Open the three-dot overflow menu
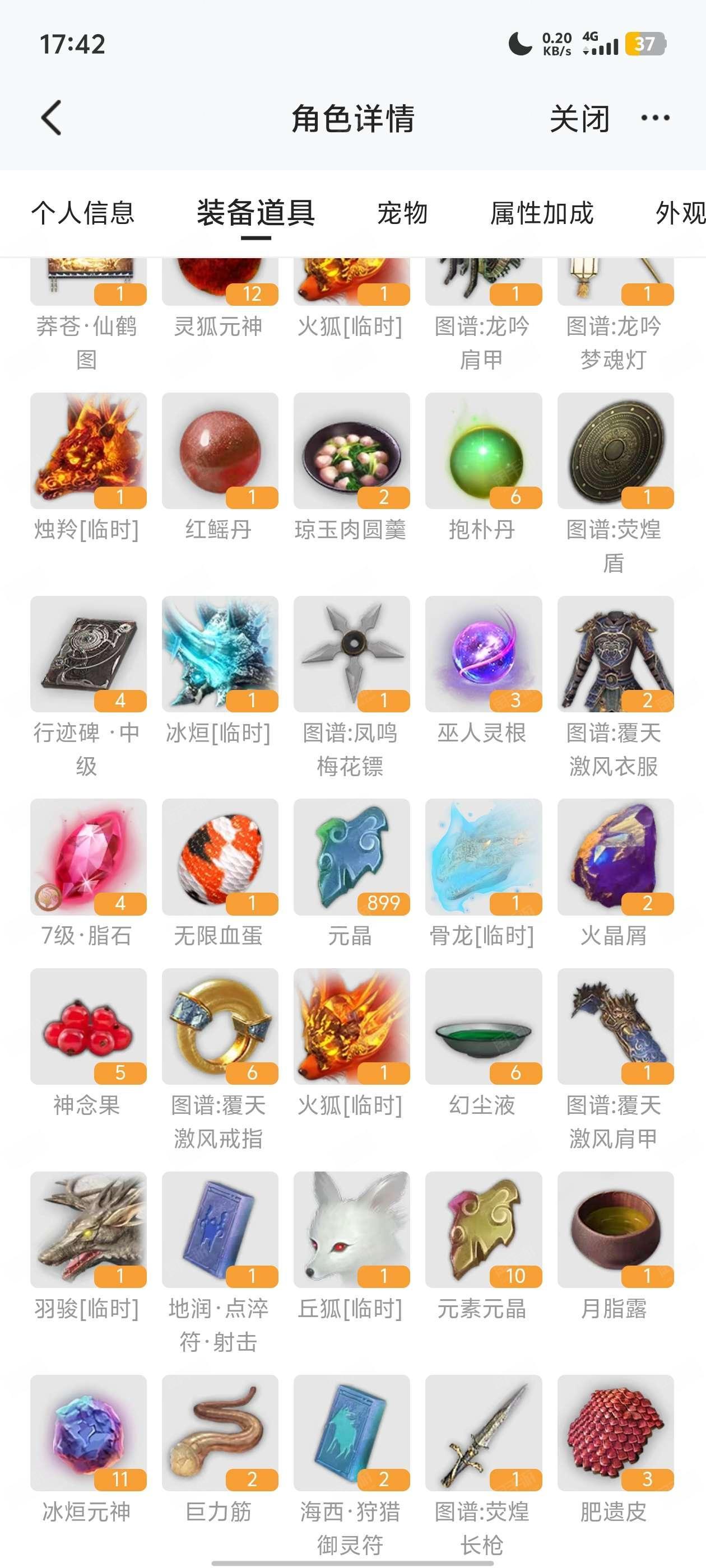706x1568 pixels. (655, 118)
